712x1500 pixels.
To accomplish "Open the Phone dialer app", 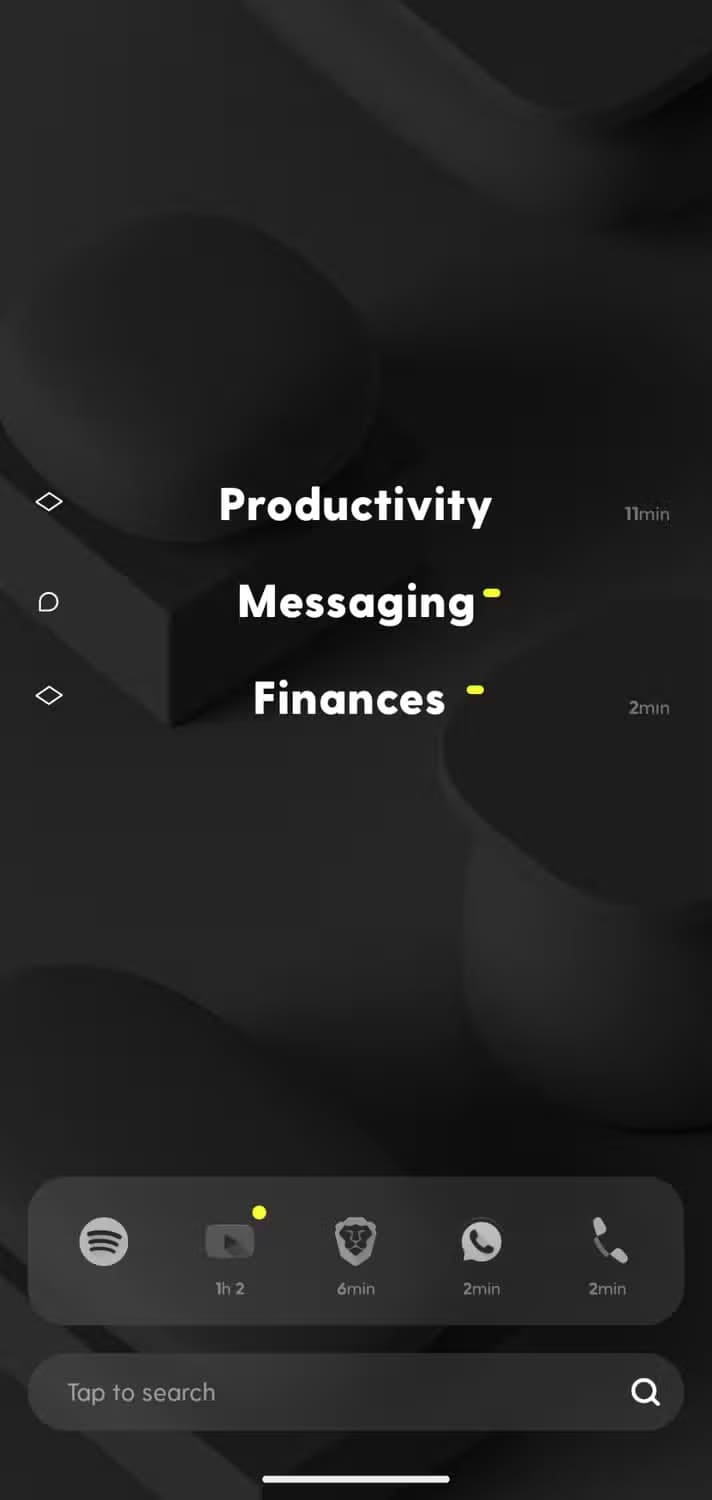I will tap(607, 1242).
